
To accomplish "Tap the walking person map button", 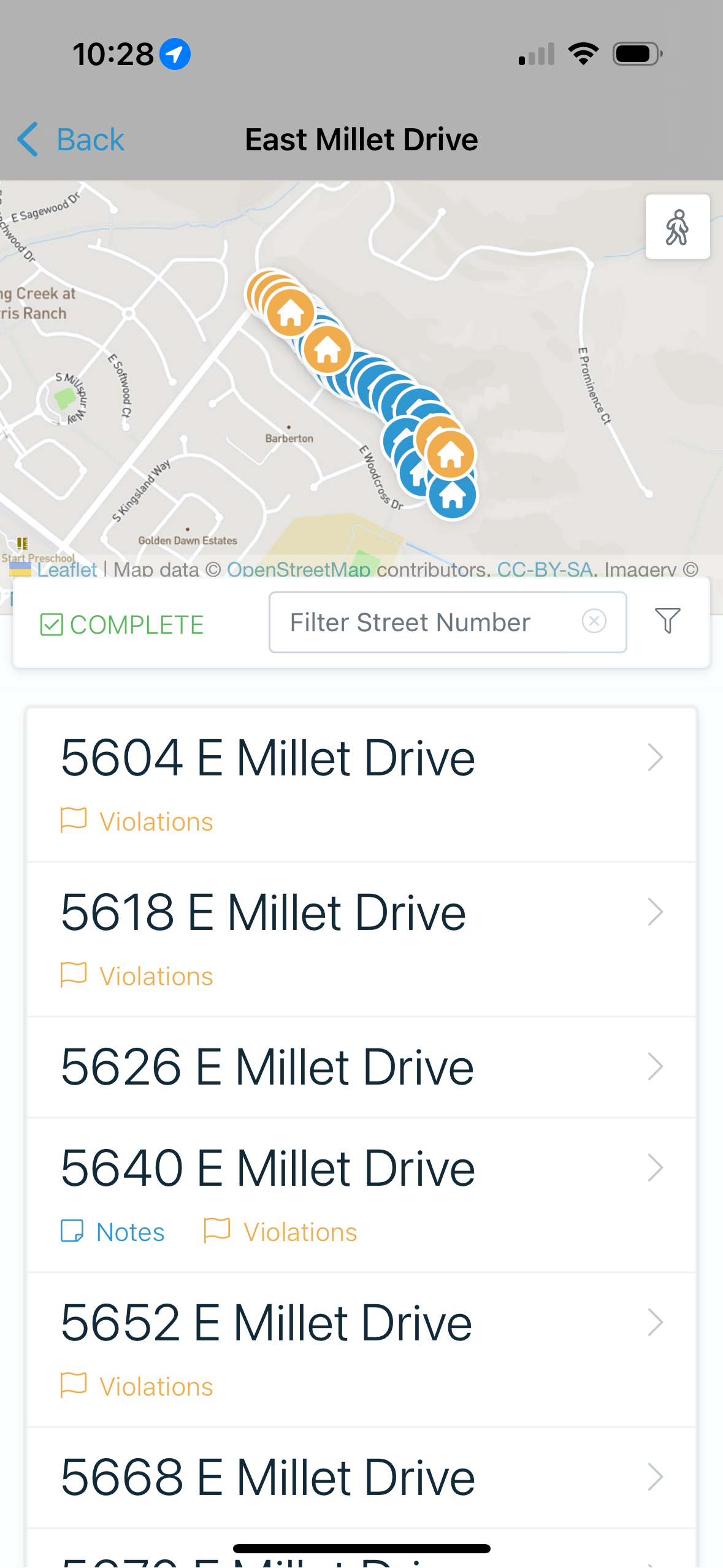I will [x=677, y=227].
